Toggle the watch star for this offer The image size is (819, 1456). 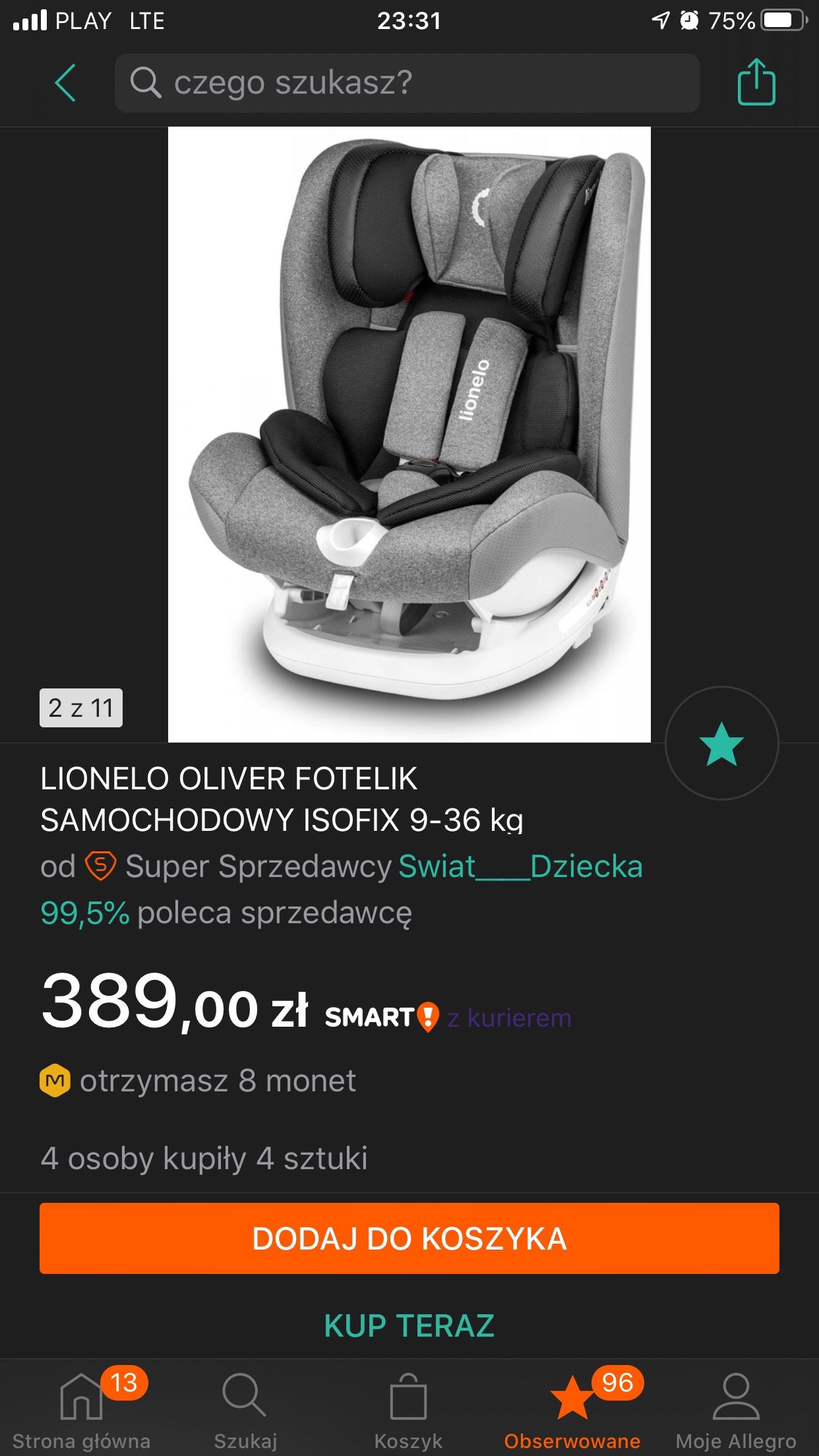(x=721, y=743)
